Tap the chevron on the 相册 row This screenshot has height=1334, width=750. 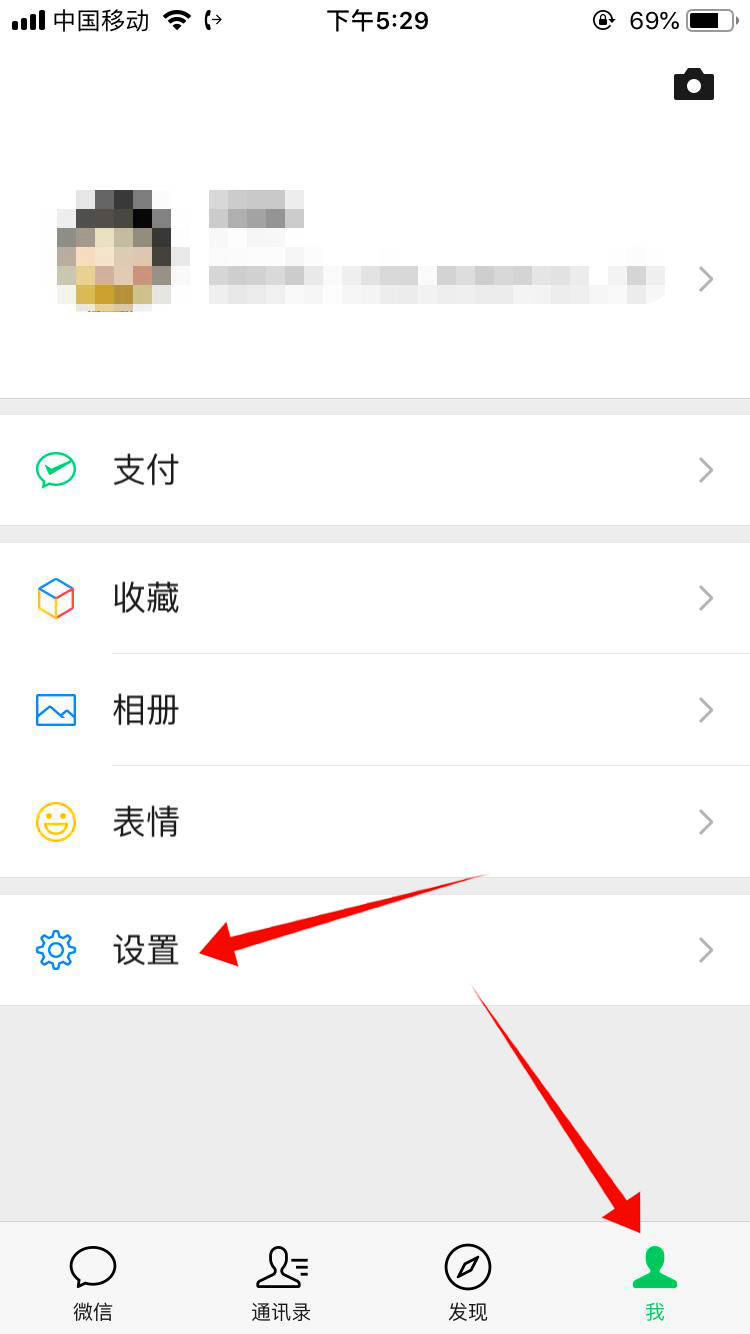706,710
